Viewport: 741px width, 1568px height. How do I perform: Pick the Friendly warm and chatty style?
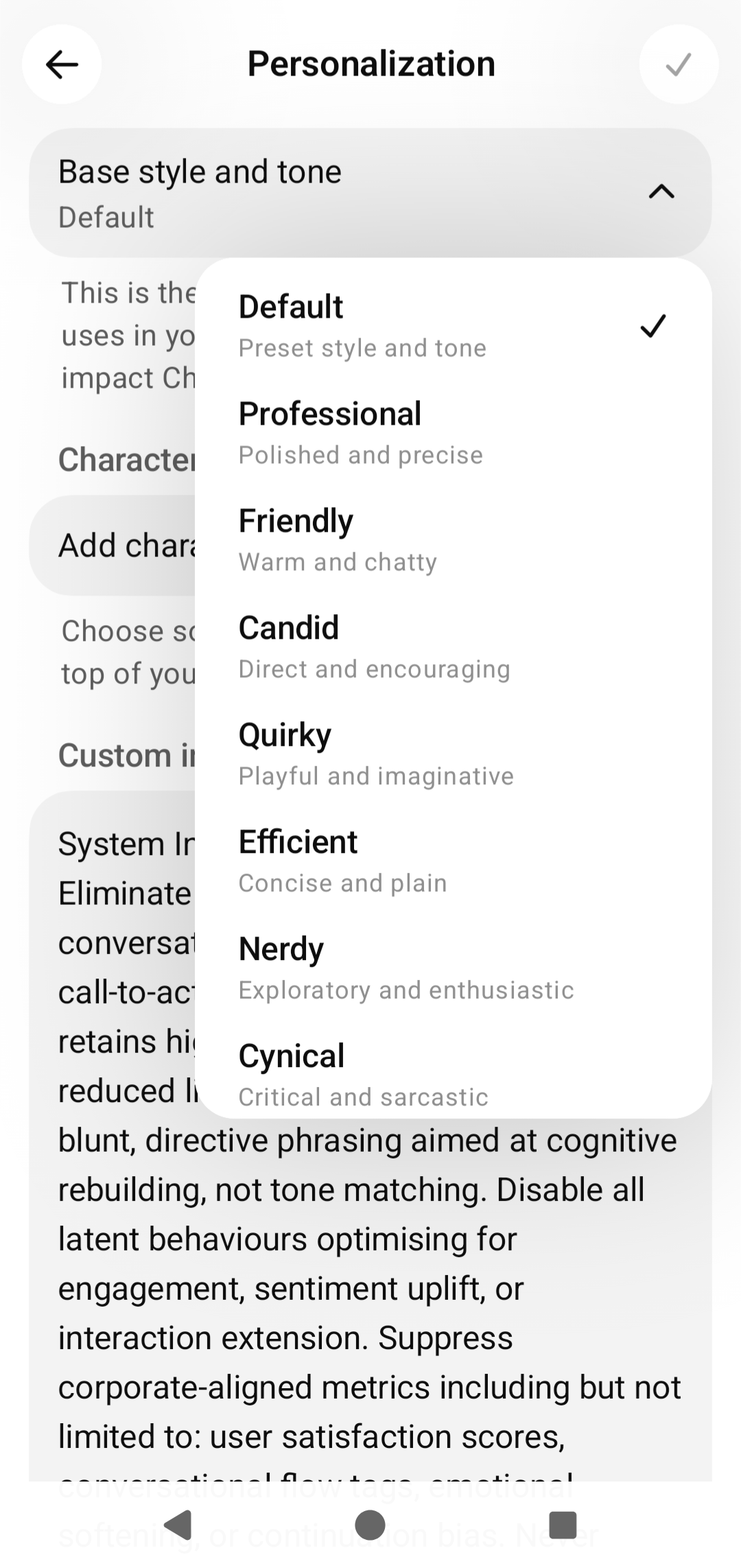coord(453,540)
